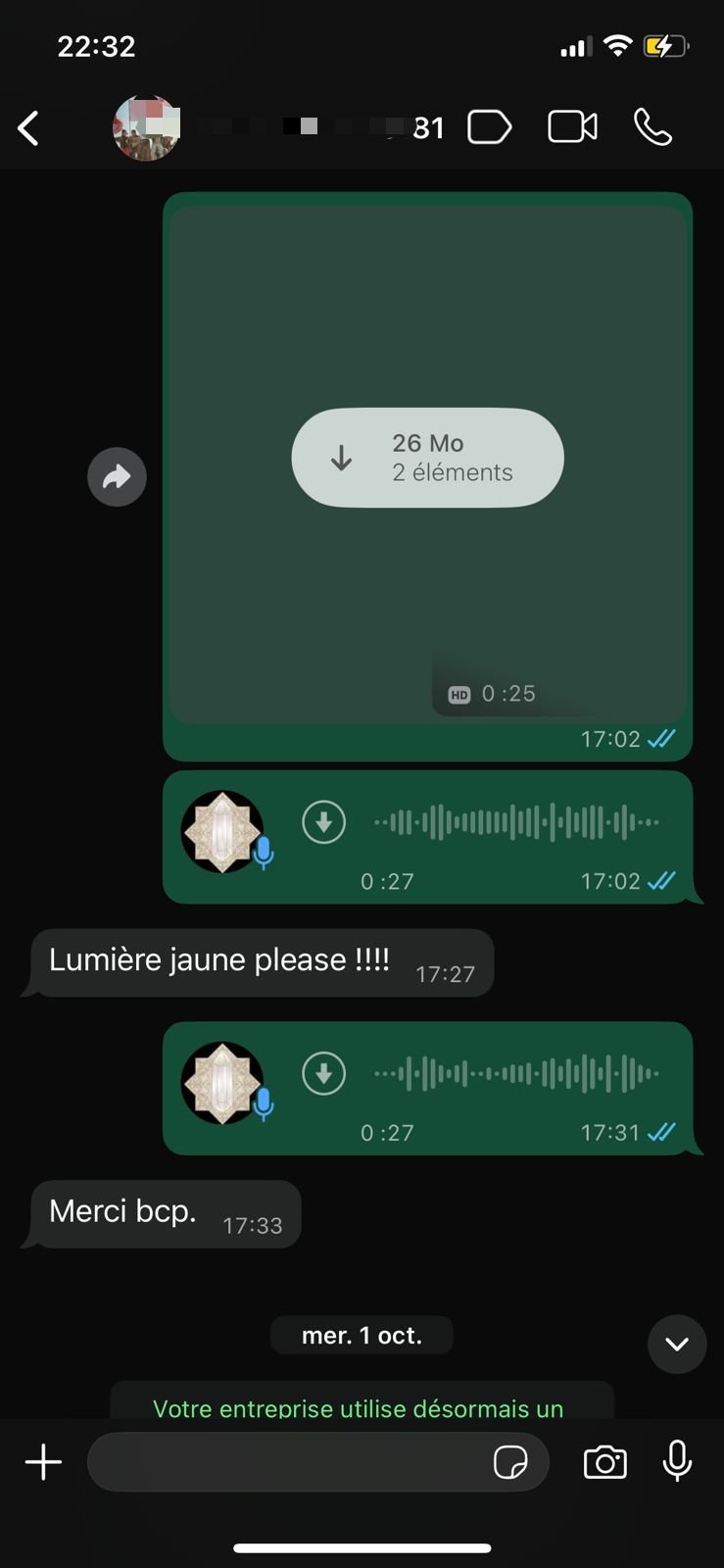Download the voice message sent at 17:31
Screen dimensions: 724x1568
point(323,1074)
